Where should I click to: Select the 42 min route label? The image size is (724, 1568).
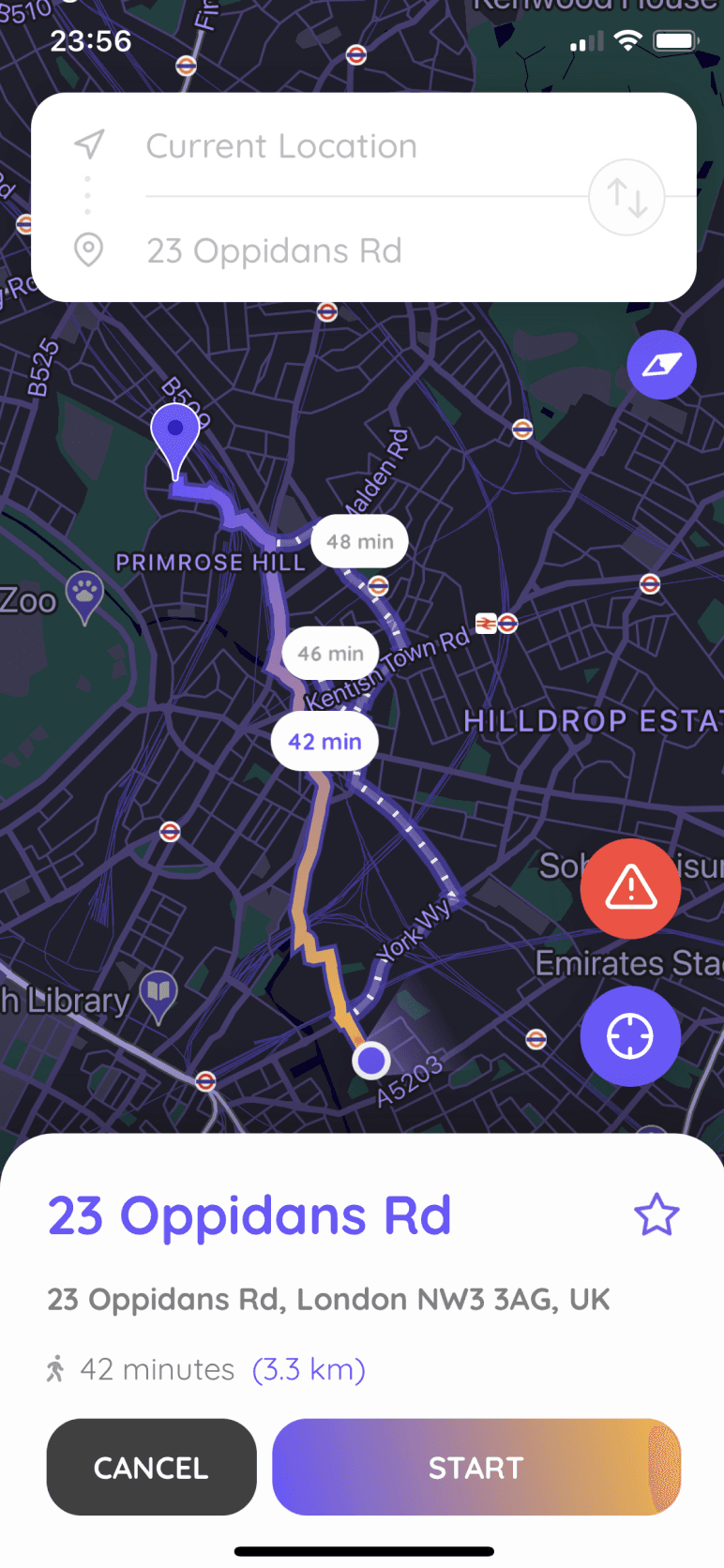point(324,742)
